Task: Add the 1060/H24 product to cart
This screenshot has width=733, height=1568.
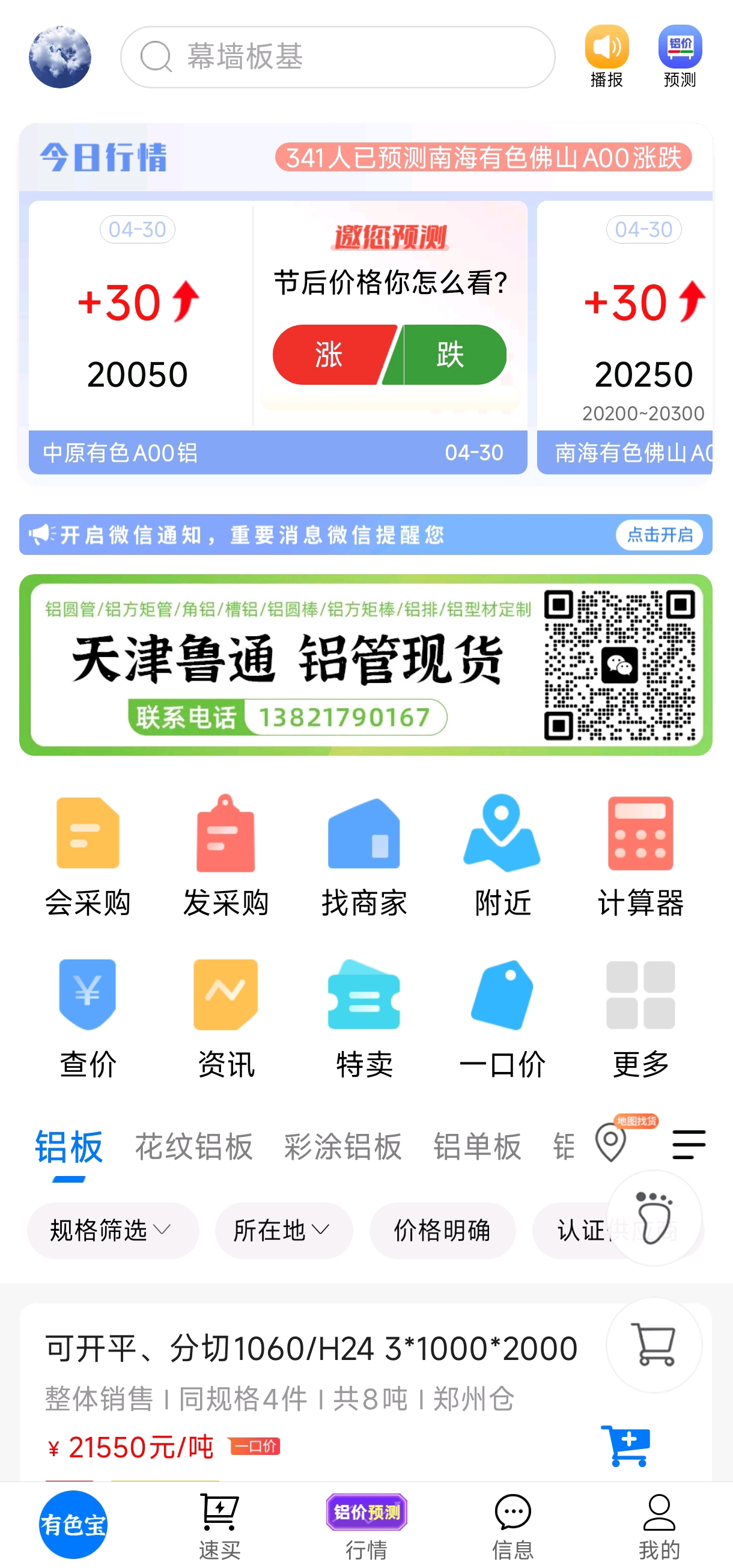Action: (626, 1445)
